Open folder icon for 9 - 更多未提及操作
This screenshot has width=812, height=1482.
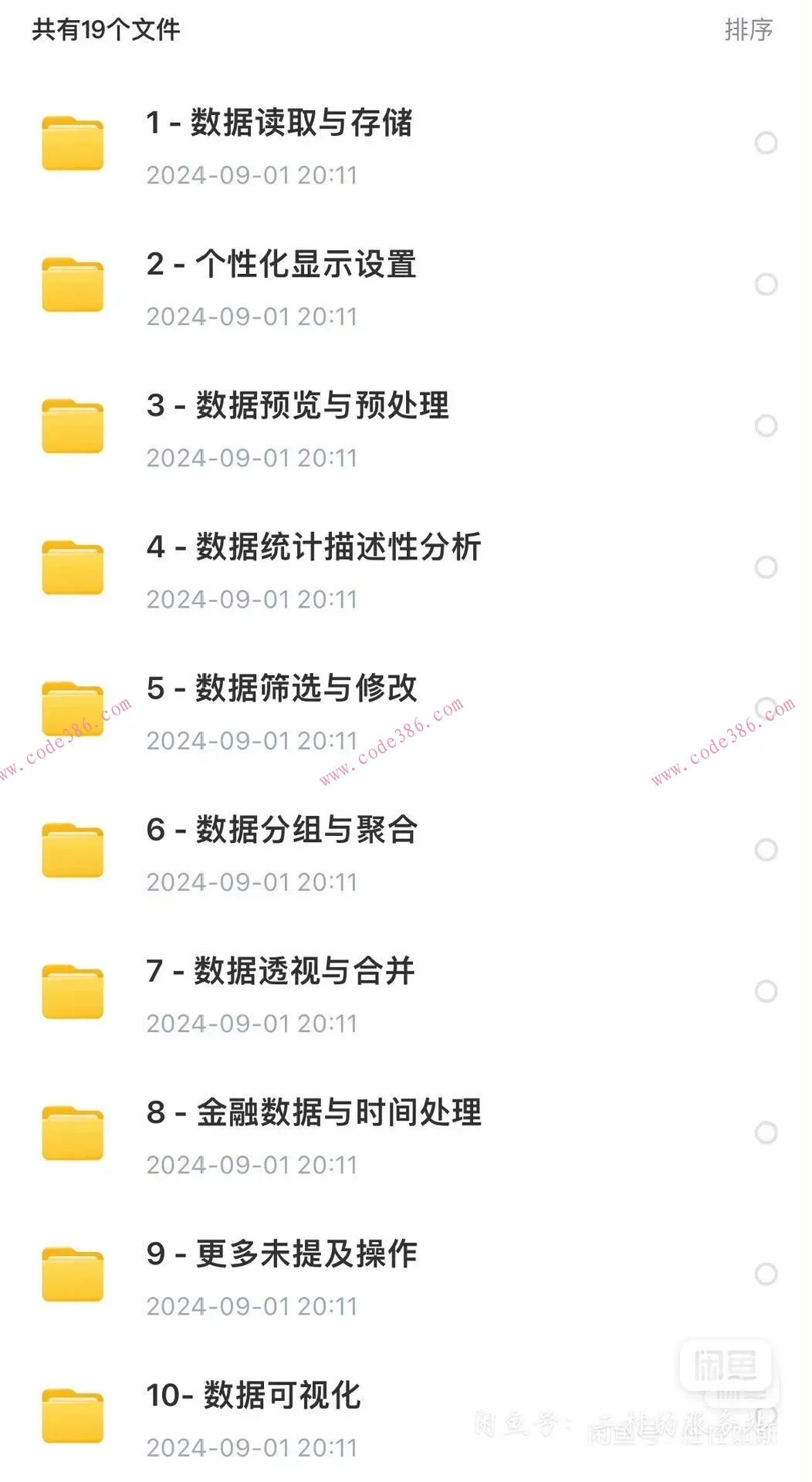click(73, 1274)
